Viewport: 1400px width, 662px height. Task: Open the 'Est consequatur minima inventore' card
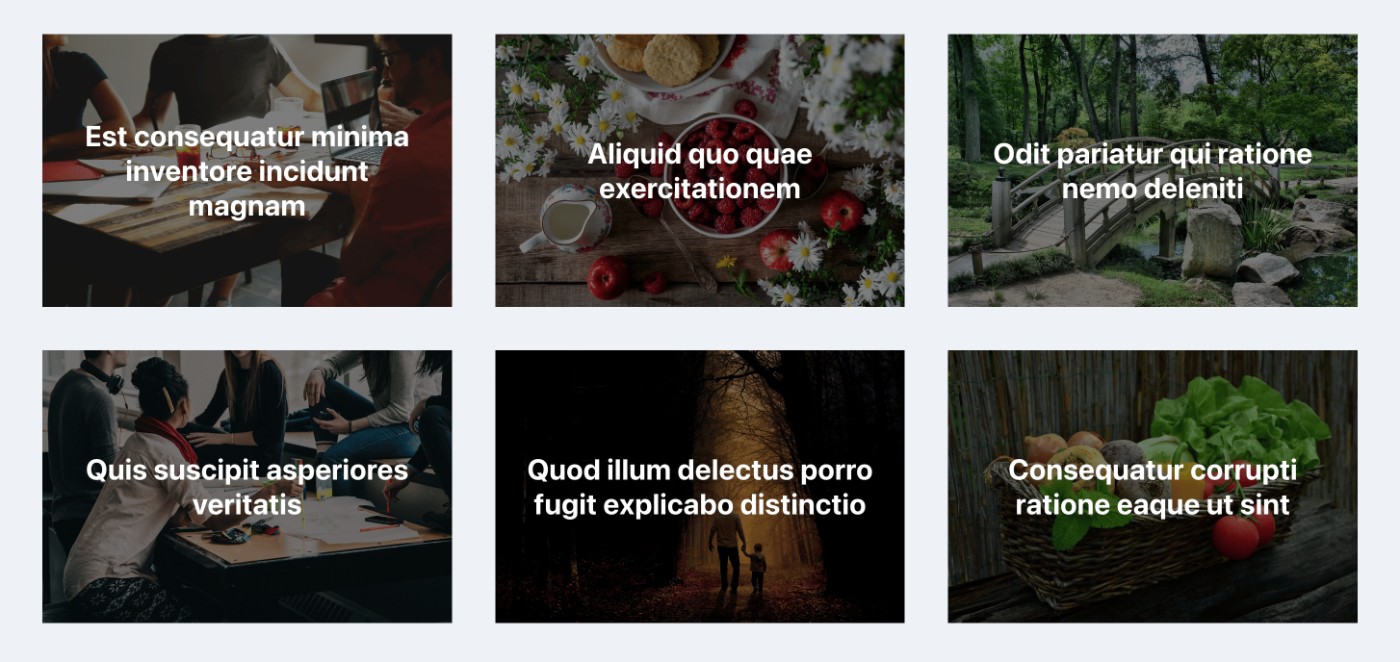(247, 171)
